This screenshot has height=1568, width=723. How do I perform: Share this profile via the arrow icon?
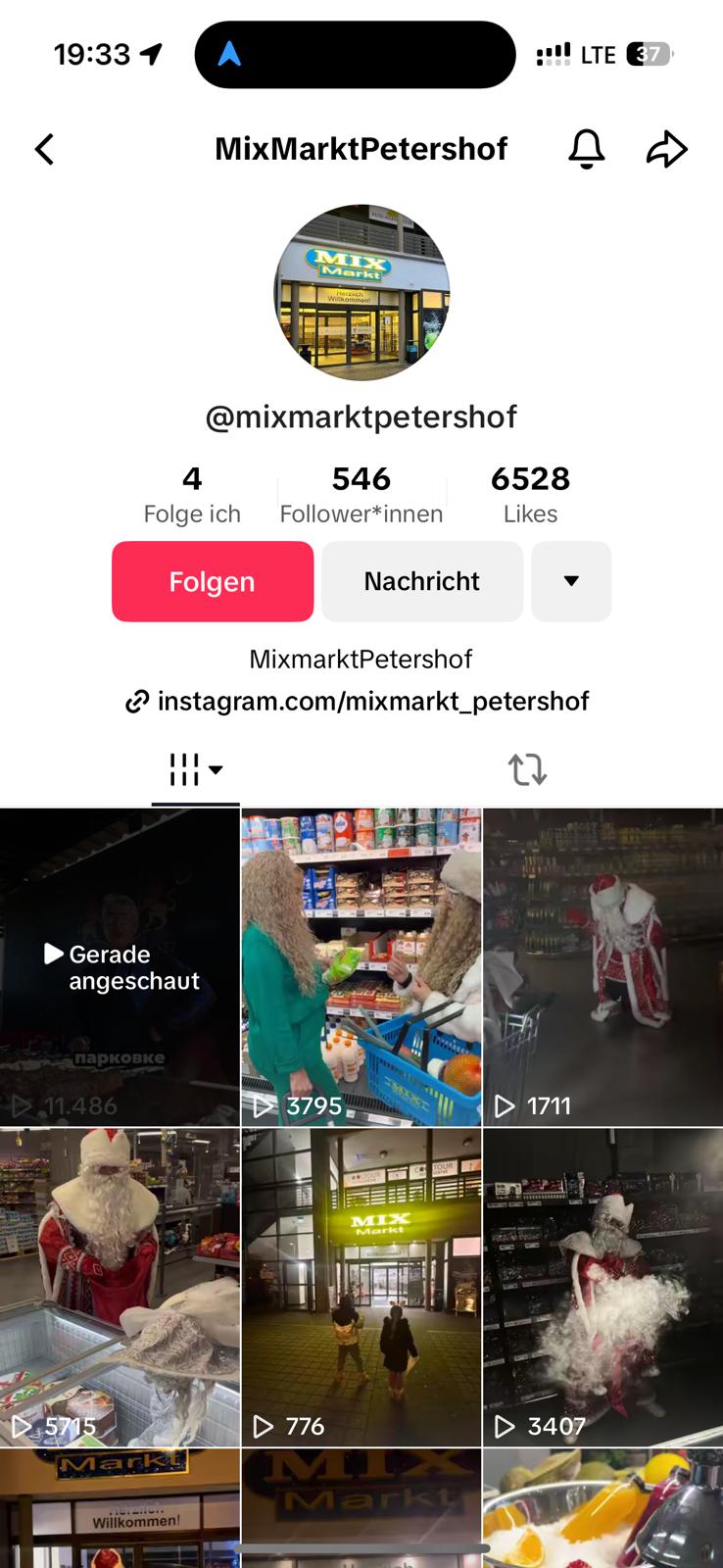click(x=666, y=149)
